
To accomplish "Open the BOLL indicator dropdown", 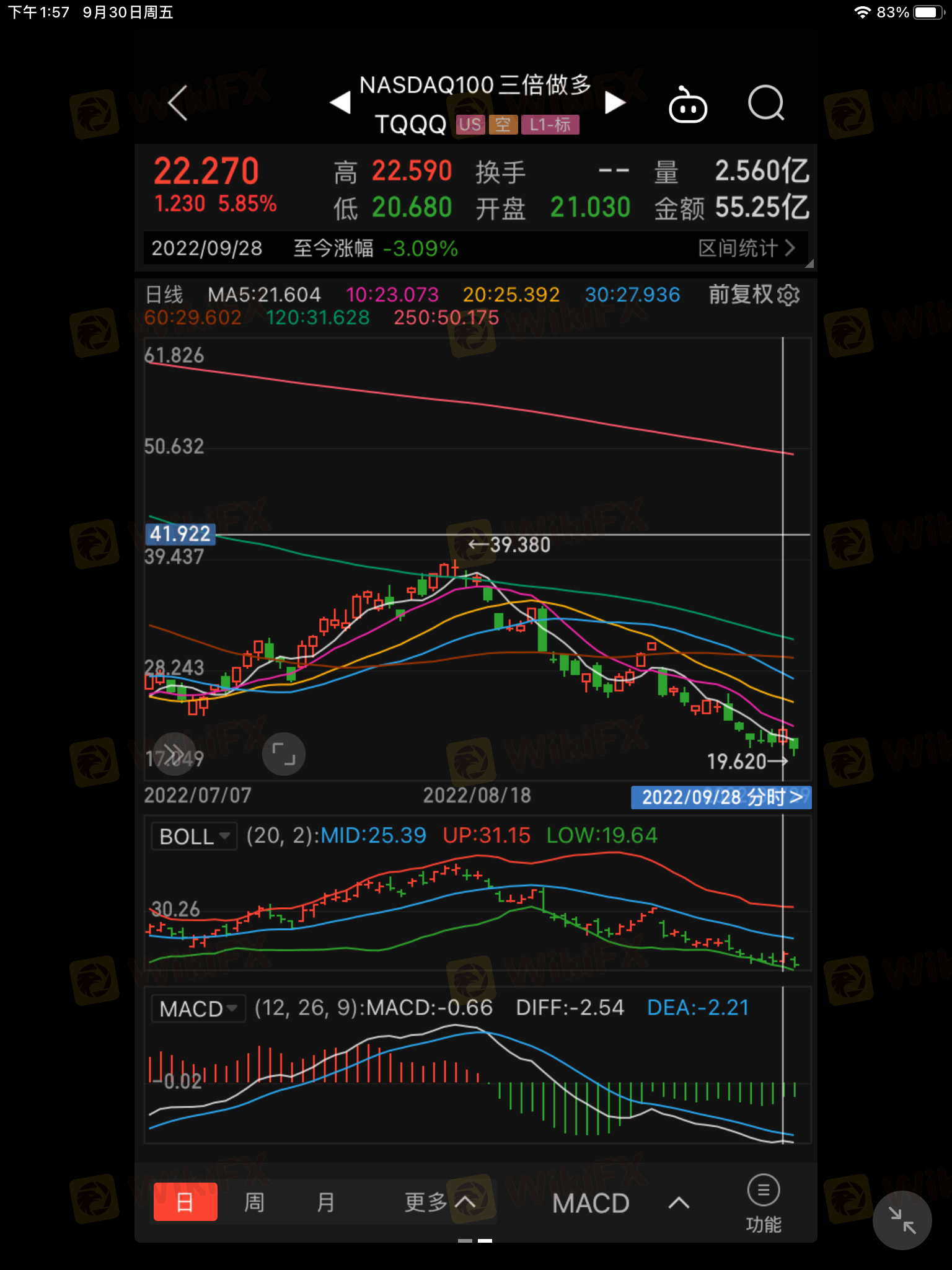I will (x=195, y=836).
